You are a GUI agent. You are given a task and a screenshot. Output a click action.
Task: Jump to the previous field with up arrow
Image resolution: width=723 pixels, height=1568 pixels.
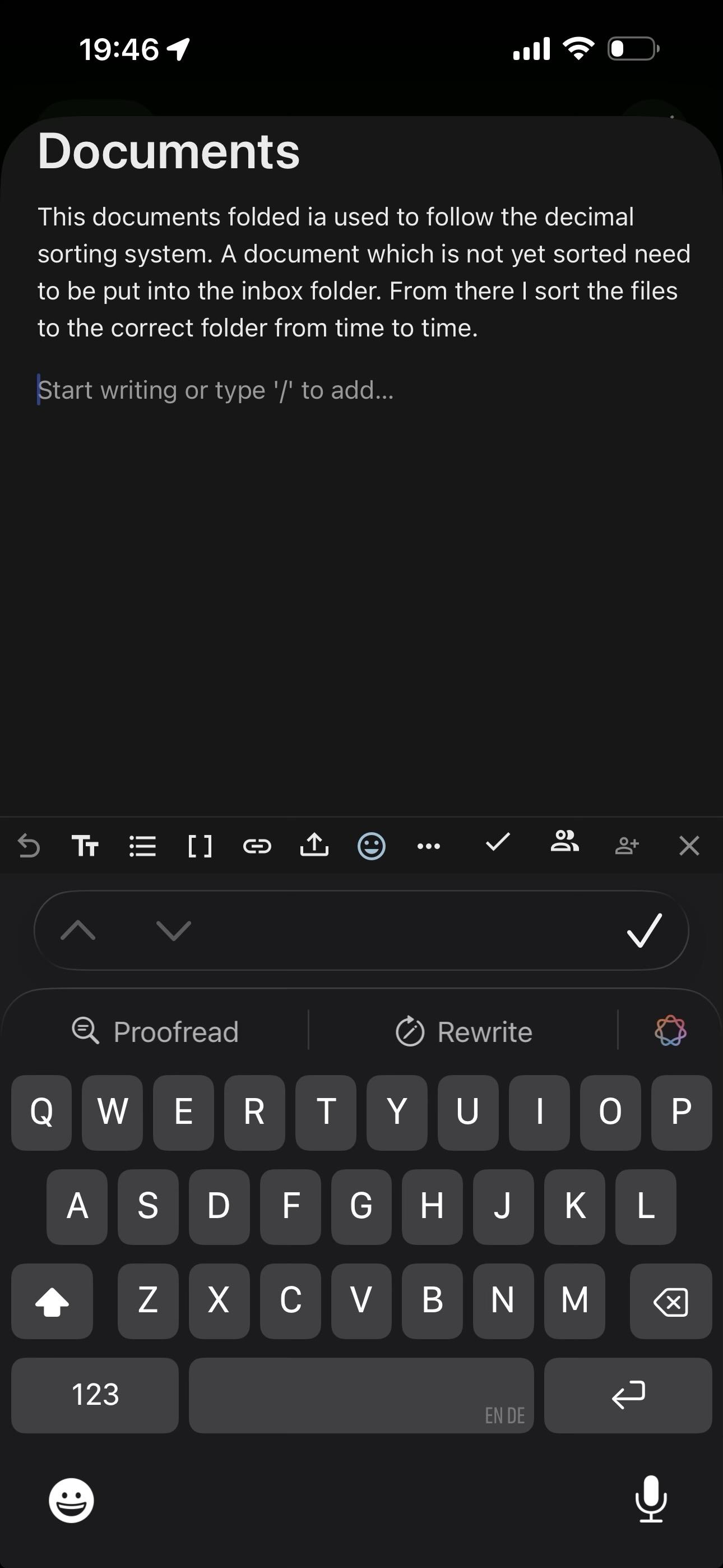(x=78, y=930)
